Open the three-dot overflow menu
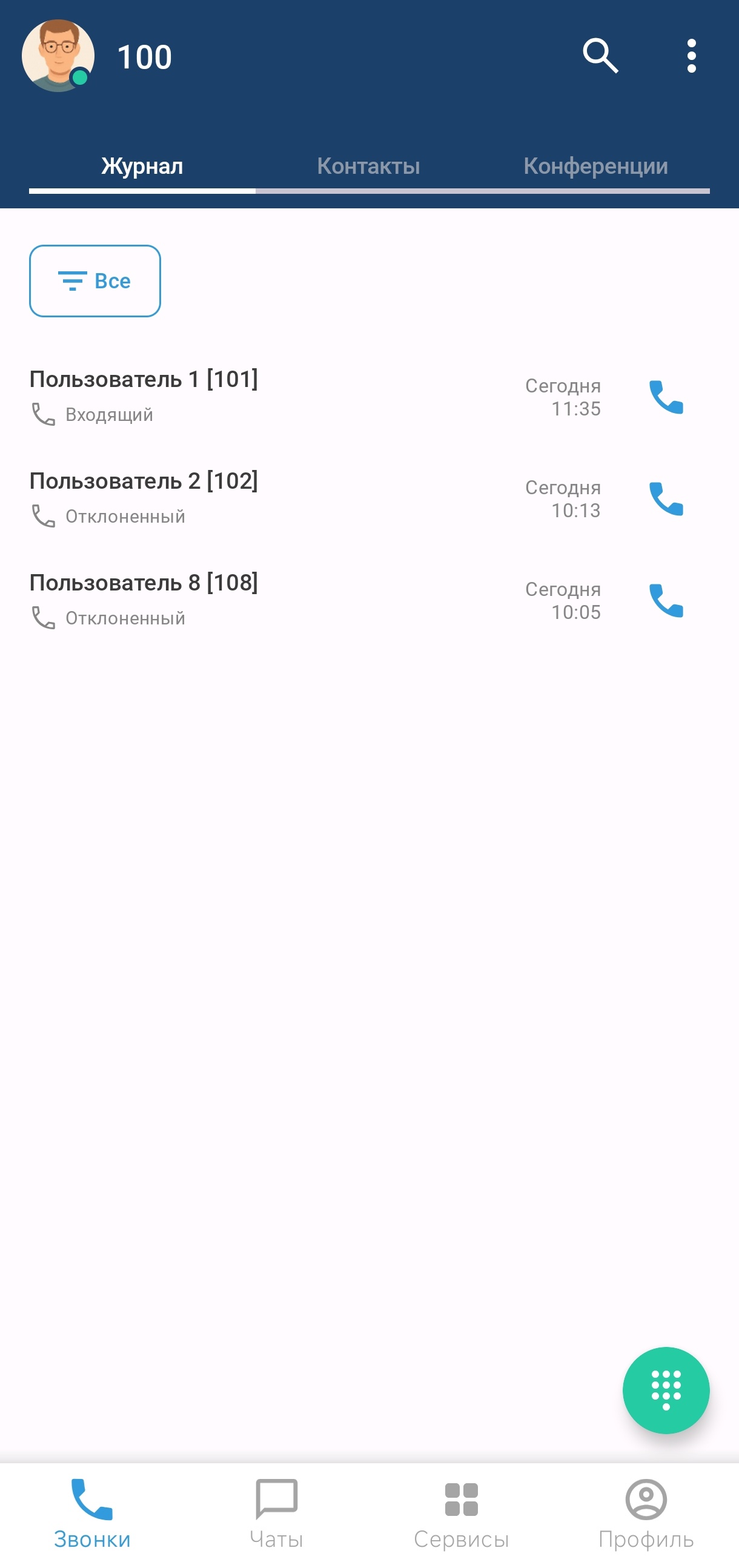739x1568 pixels. click(x=691, y=56)
